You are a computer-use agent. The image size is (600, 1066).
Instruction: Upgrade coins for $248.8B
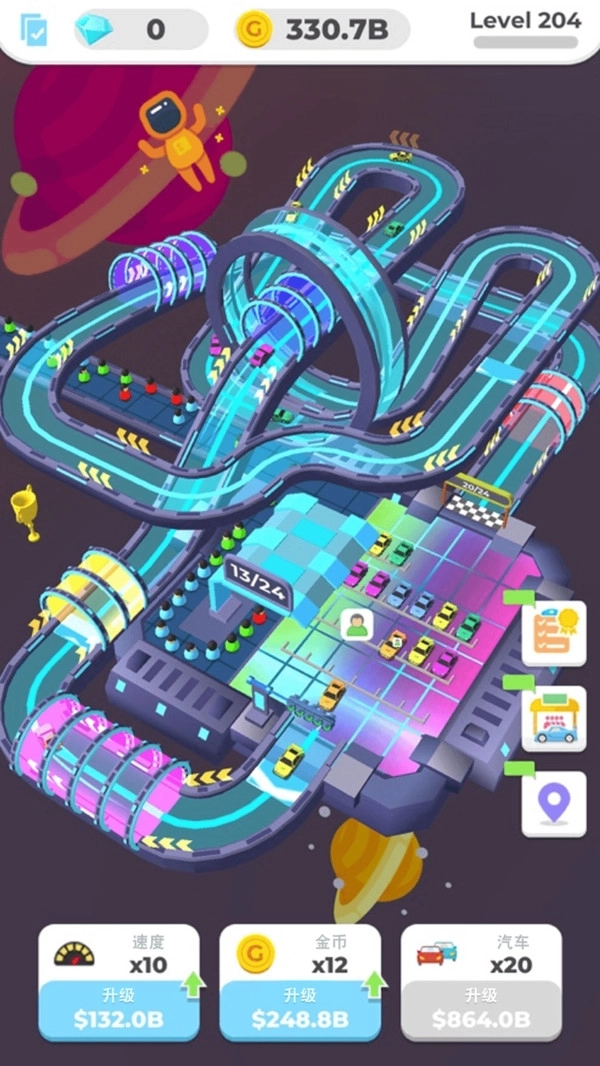(x=300, y=1008)
